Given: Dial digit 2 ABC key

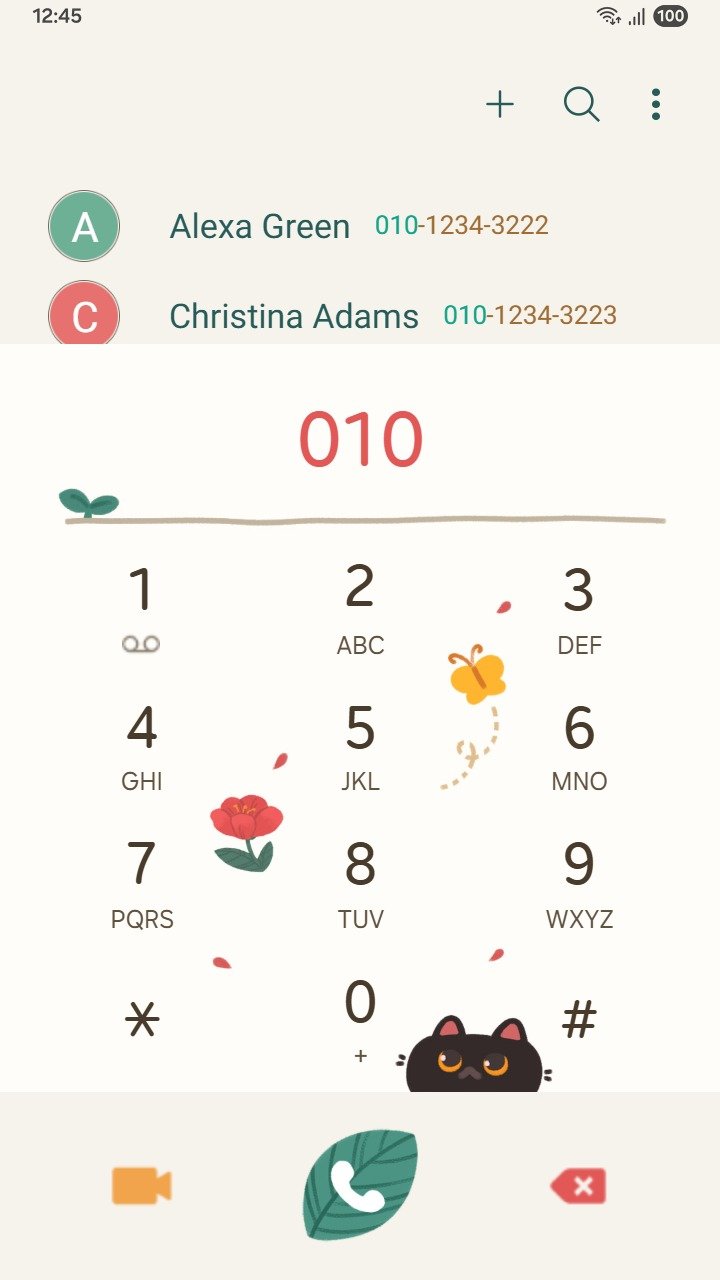Looking at the screenshot, I should [x=360, y=607].
